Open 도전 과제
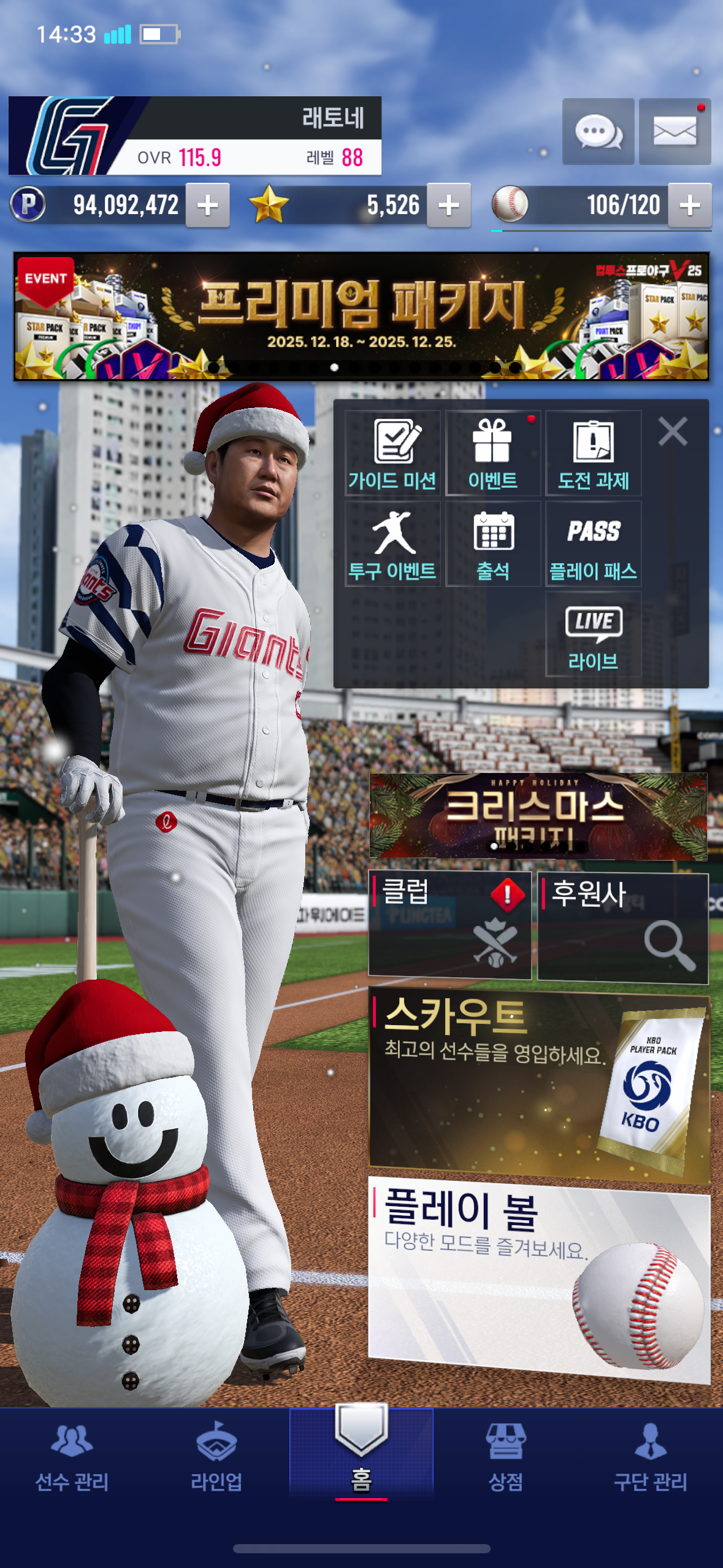 [x=593, y=453]
